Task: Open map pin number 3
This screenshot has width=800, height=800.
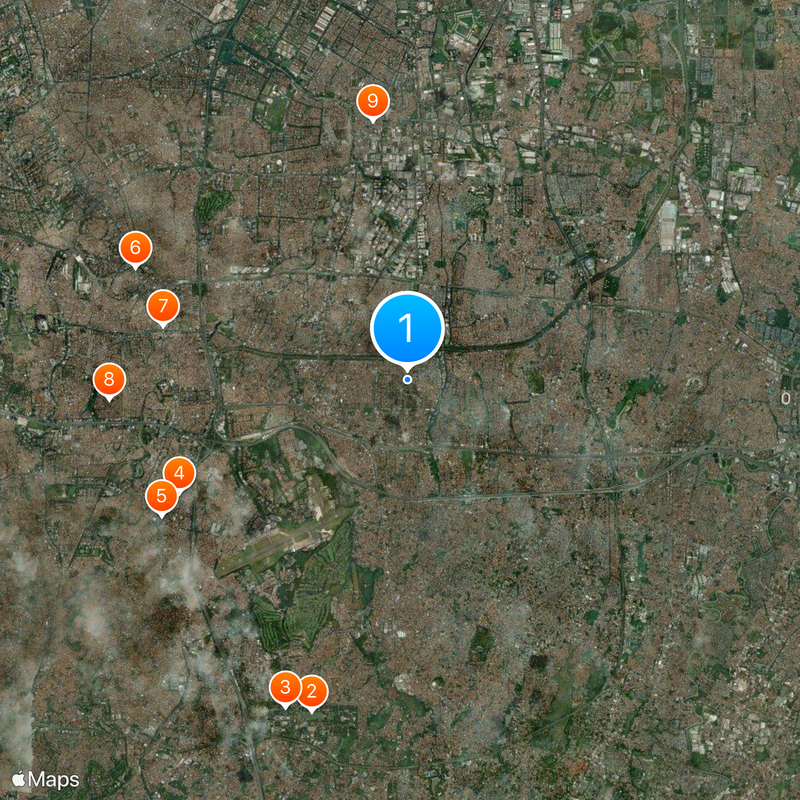Action: [x=284, y=686]
